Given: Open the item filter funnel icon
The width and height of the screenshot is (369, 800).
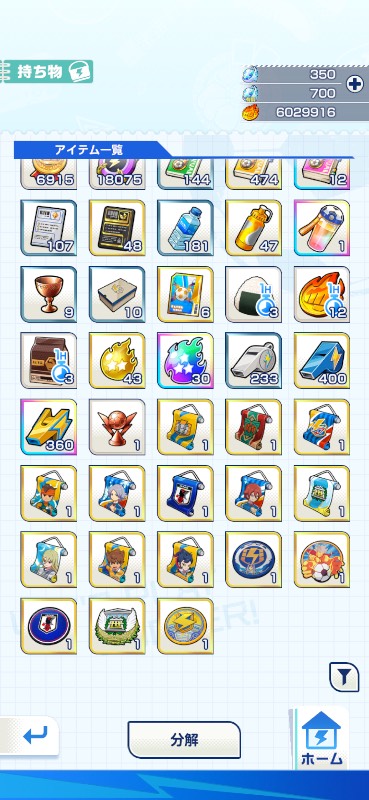Looking at the screenshot, I should click(343, 677).
